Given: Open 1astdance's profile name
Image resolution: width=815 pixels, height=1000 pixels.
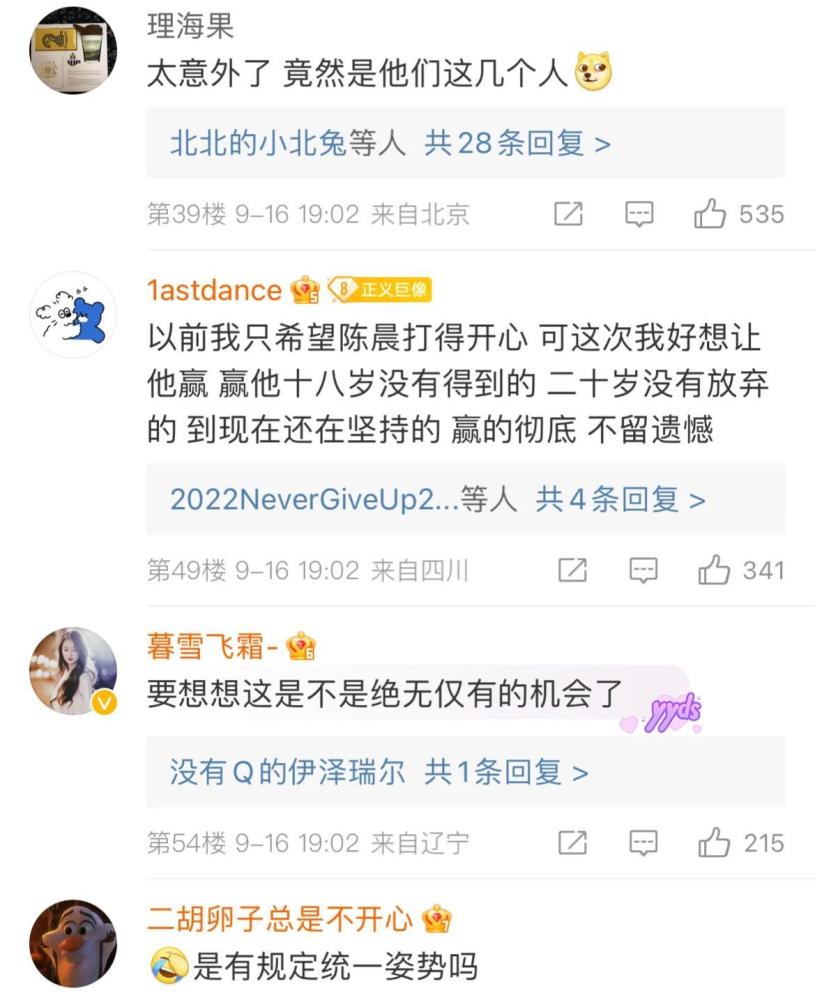Looking at the screenshot, I should [214, 290].
